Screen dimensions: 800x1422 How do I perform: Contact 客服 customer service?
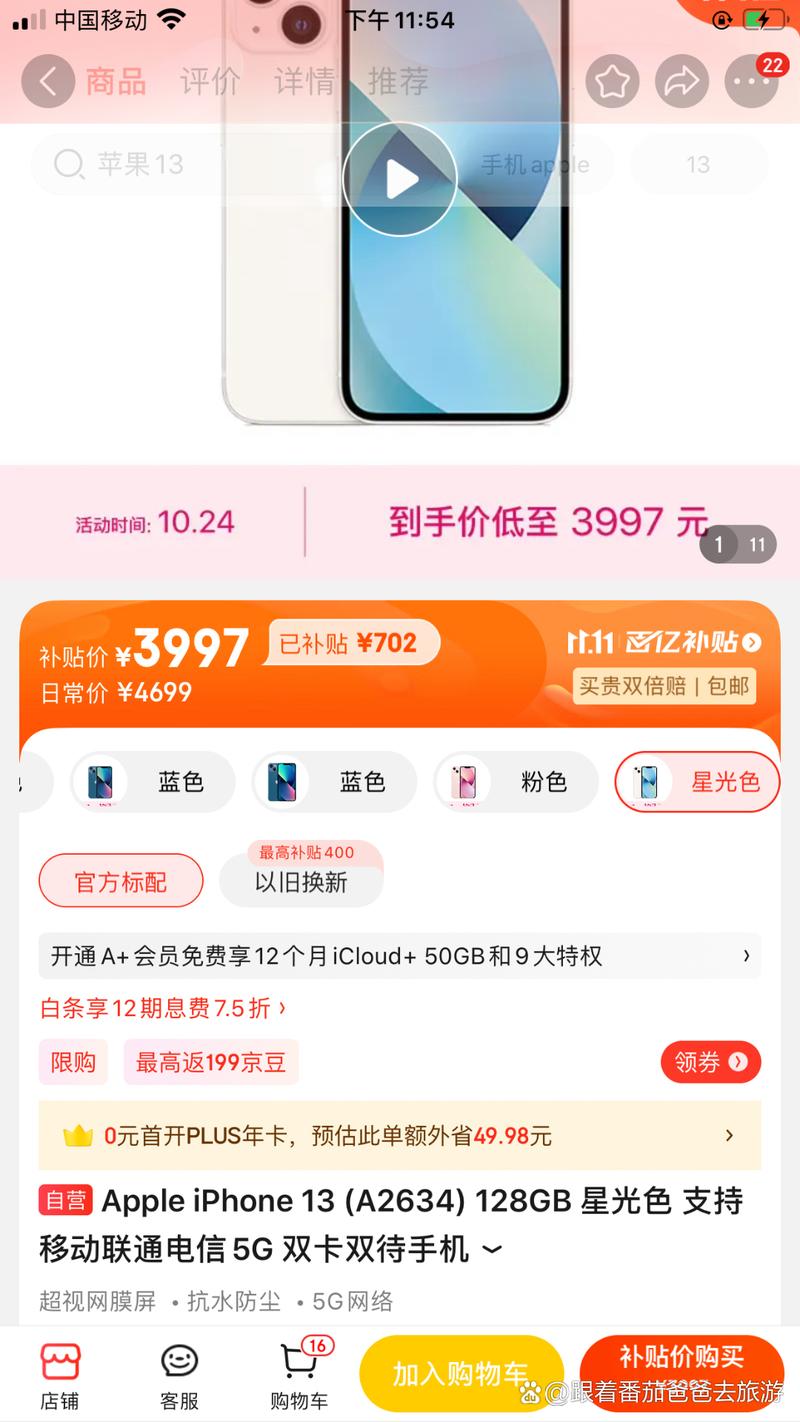179,1375
